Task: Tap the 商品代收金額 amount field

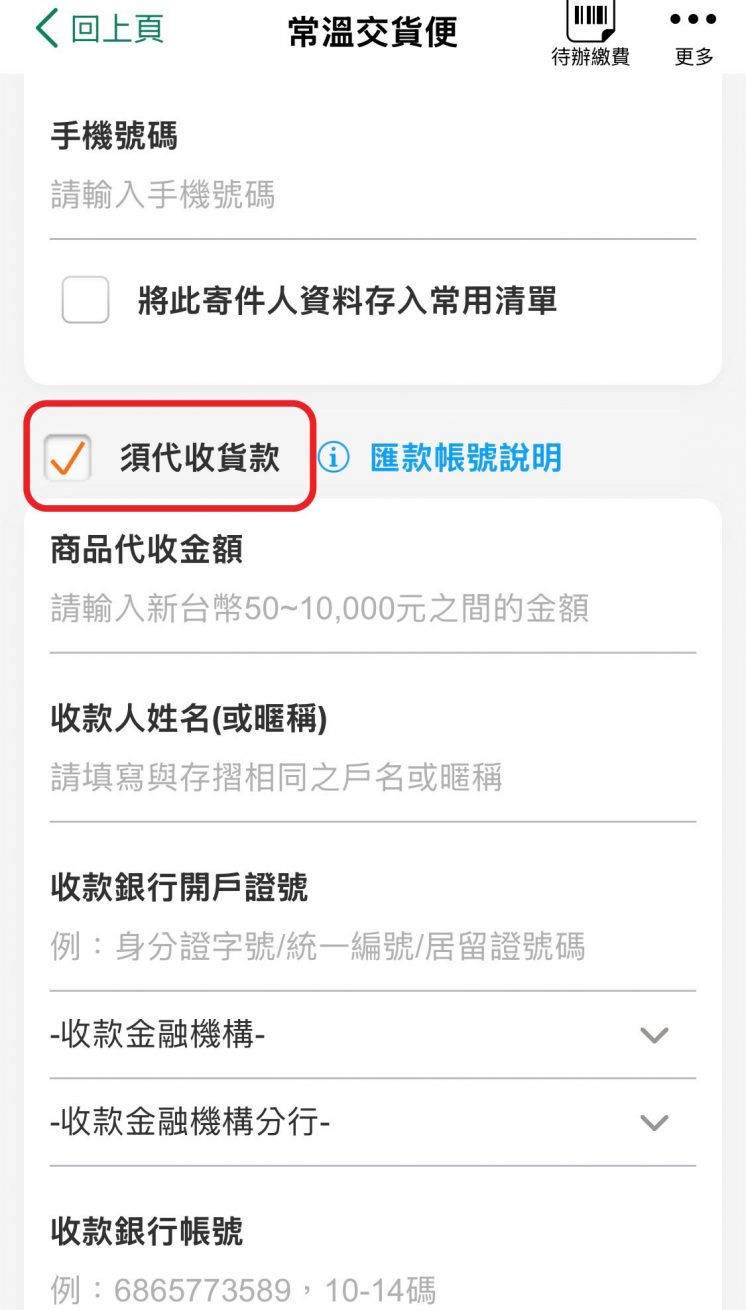Action: pos(373,608)
